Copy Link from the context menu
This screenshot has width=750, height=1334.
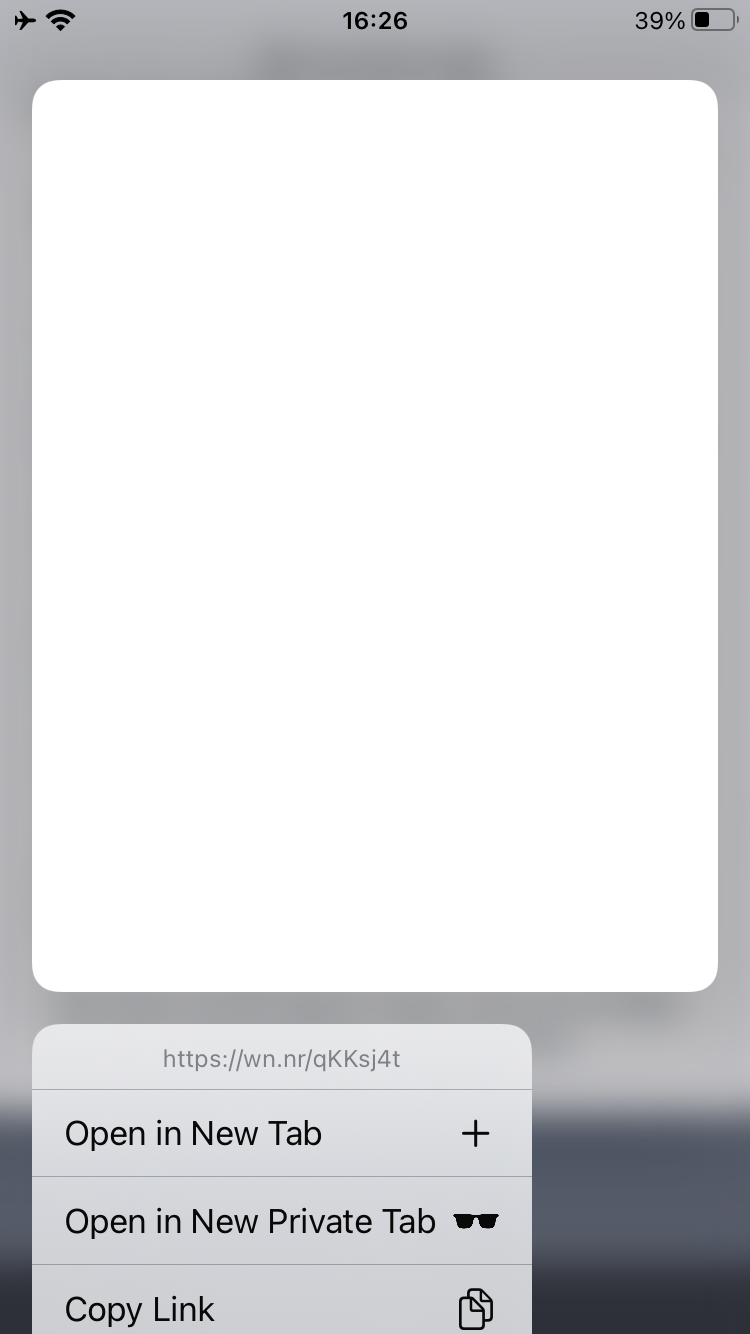click(281, 1300)
